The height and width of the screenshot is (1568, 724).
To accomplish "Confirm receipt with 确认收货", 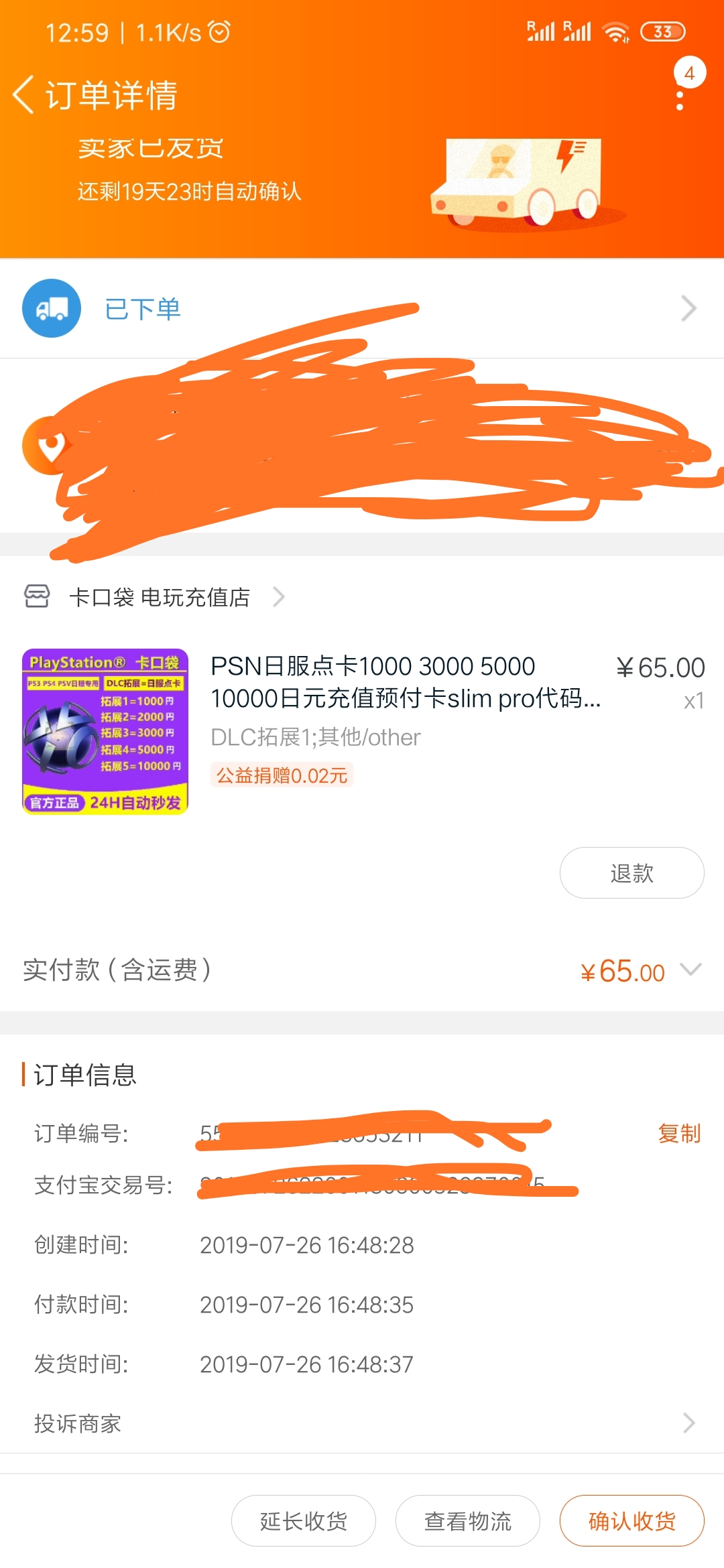I will tap(631, 1521).
